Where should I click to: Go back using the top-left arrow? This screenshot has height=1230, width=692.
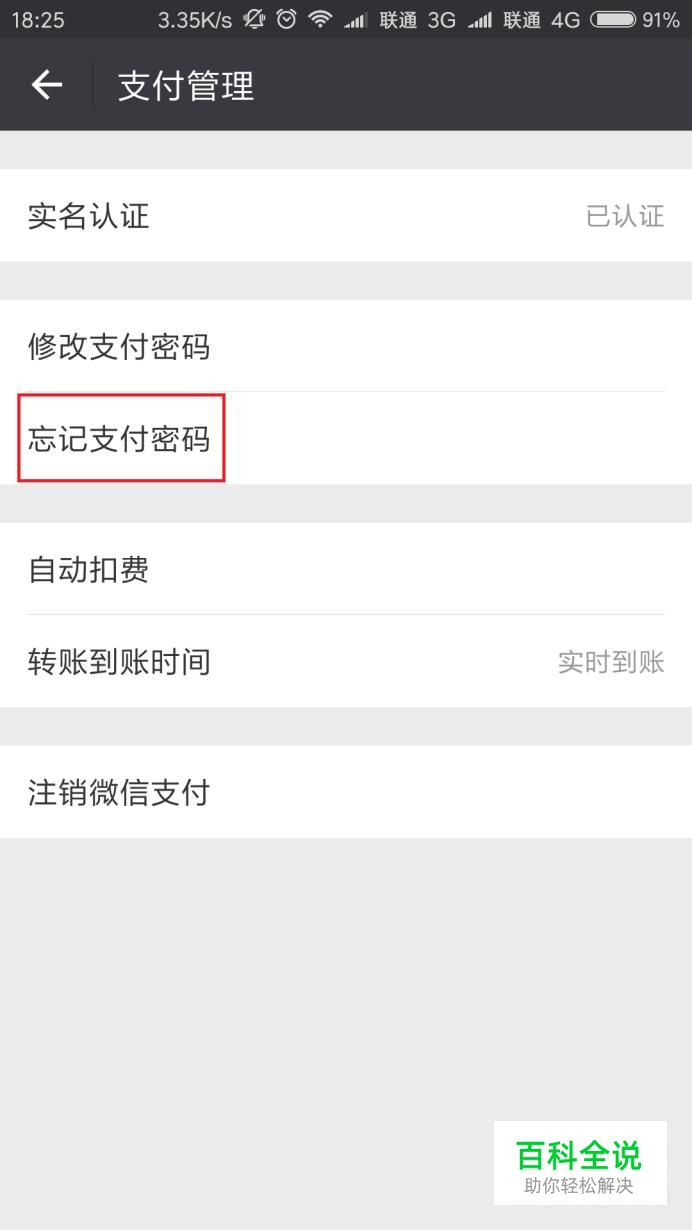tap(47, 86)
